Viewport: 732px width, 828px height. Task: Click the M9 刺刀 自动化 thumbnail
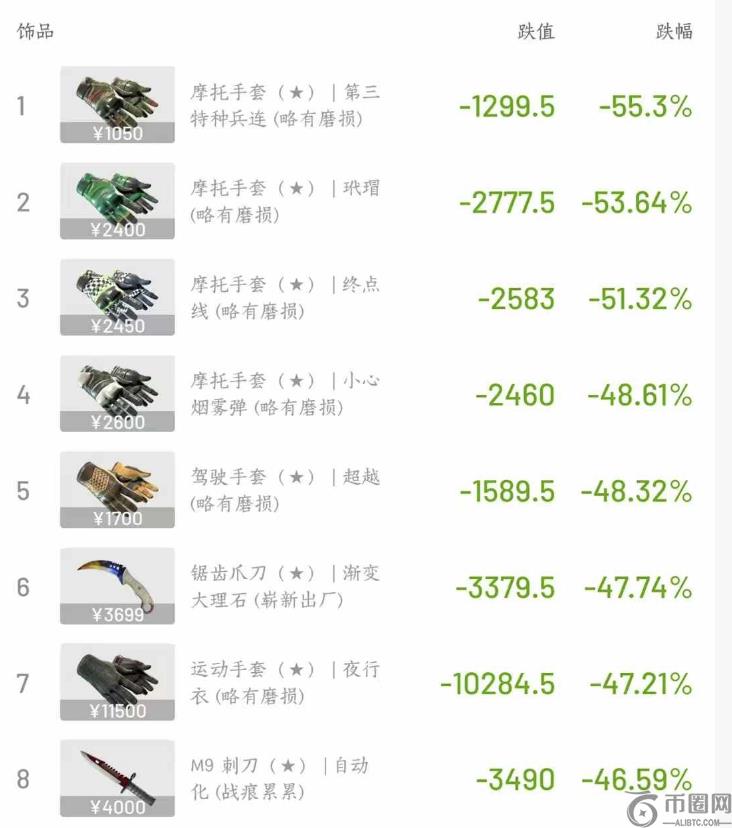click(x=117, y=775)
